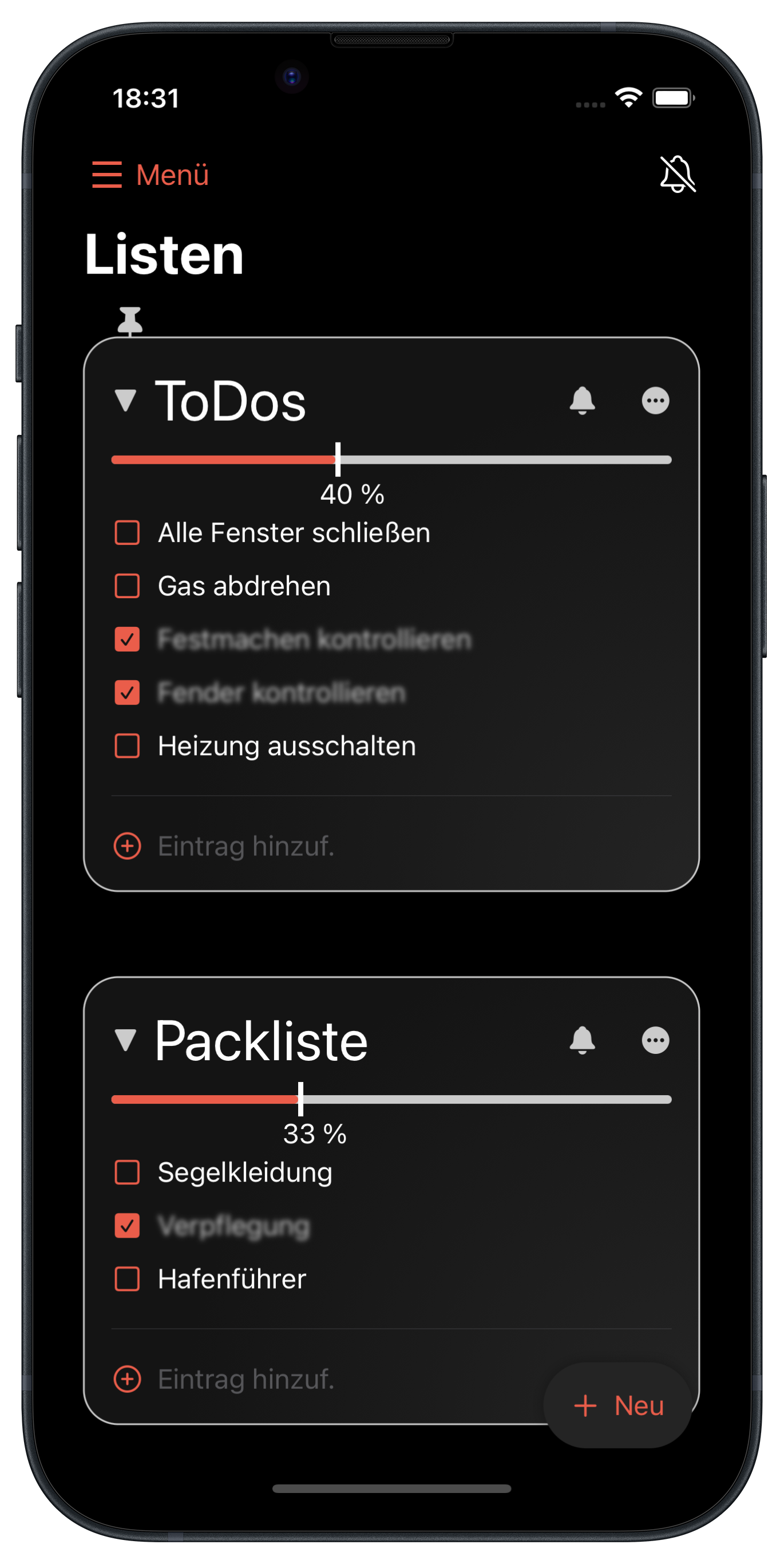Create a new list with Neu
This screenshot has height=1564, width=784.
[x=617, y=1405]
